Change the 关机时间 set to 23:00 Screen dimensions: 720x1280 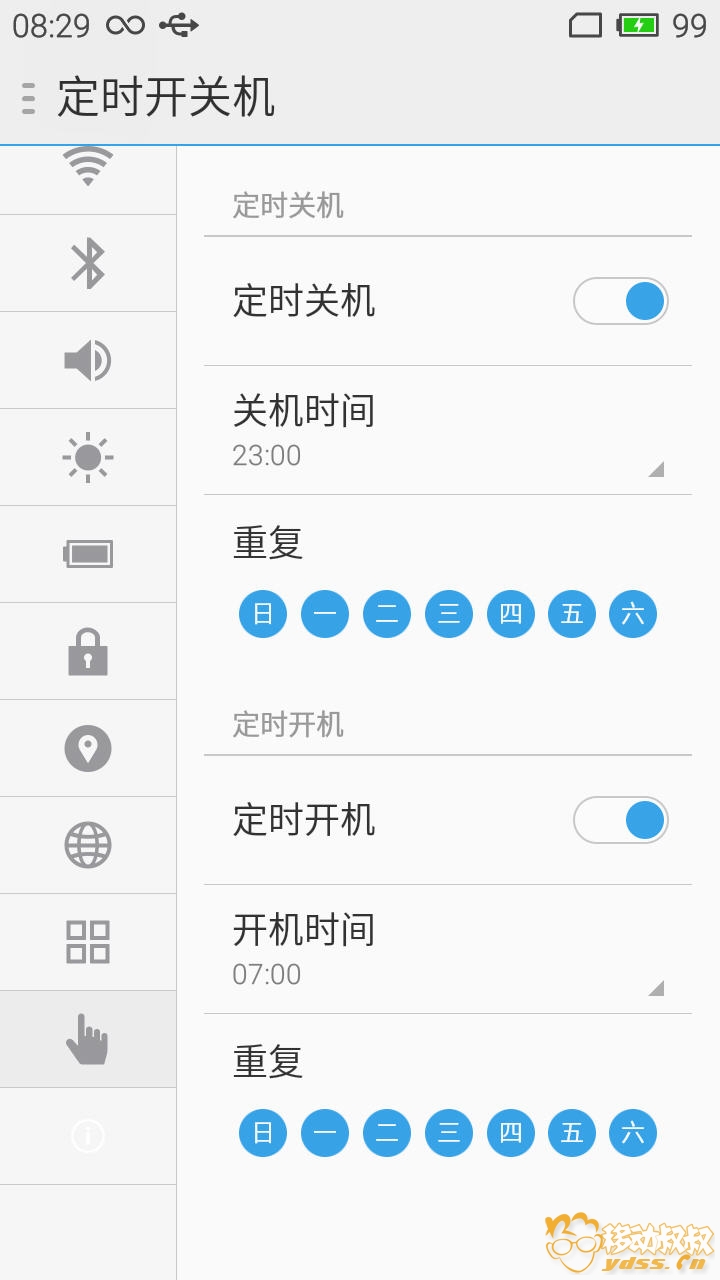click(x=448, y=430)
